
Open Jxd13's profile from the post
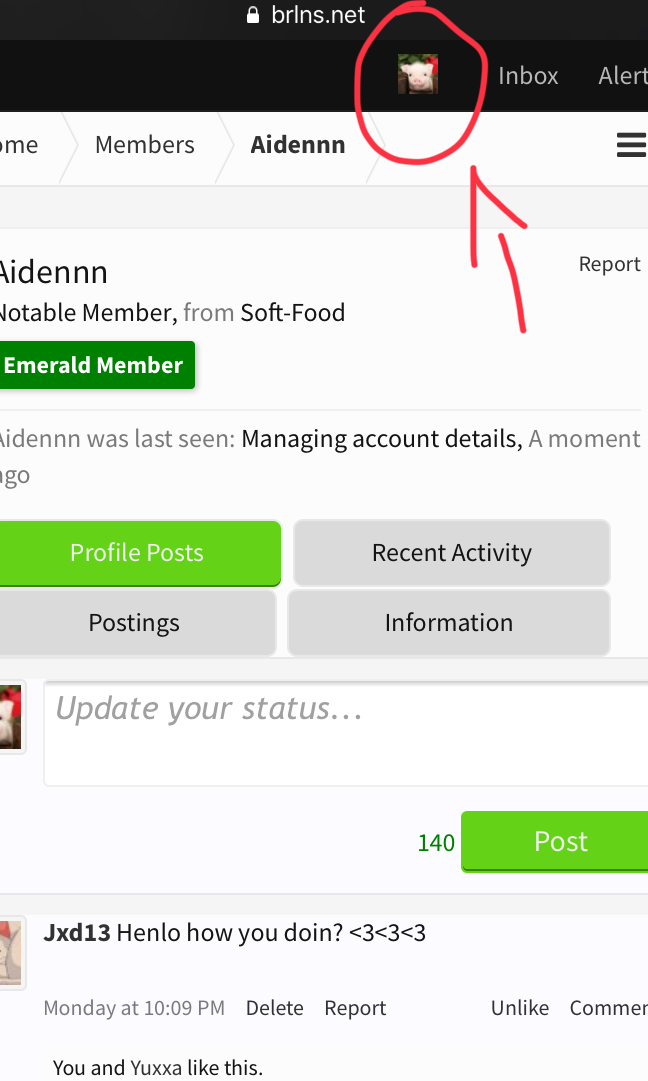pos(77,933)
